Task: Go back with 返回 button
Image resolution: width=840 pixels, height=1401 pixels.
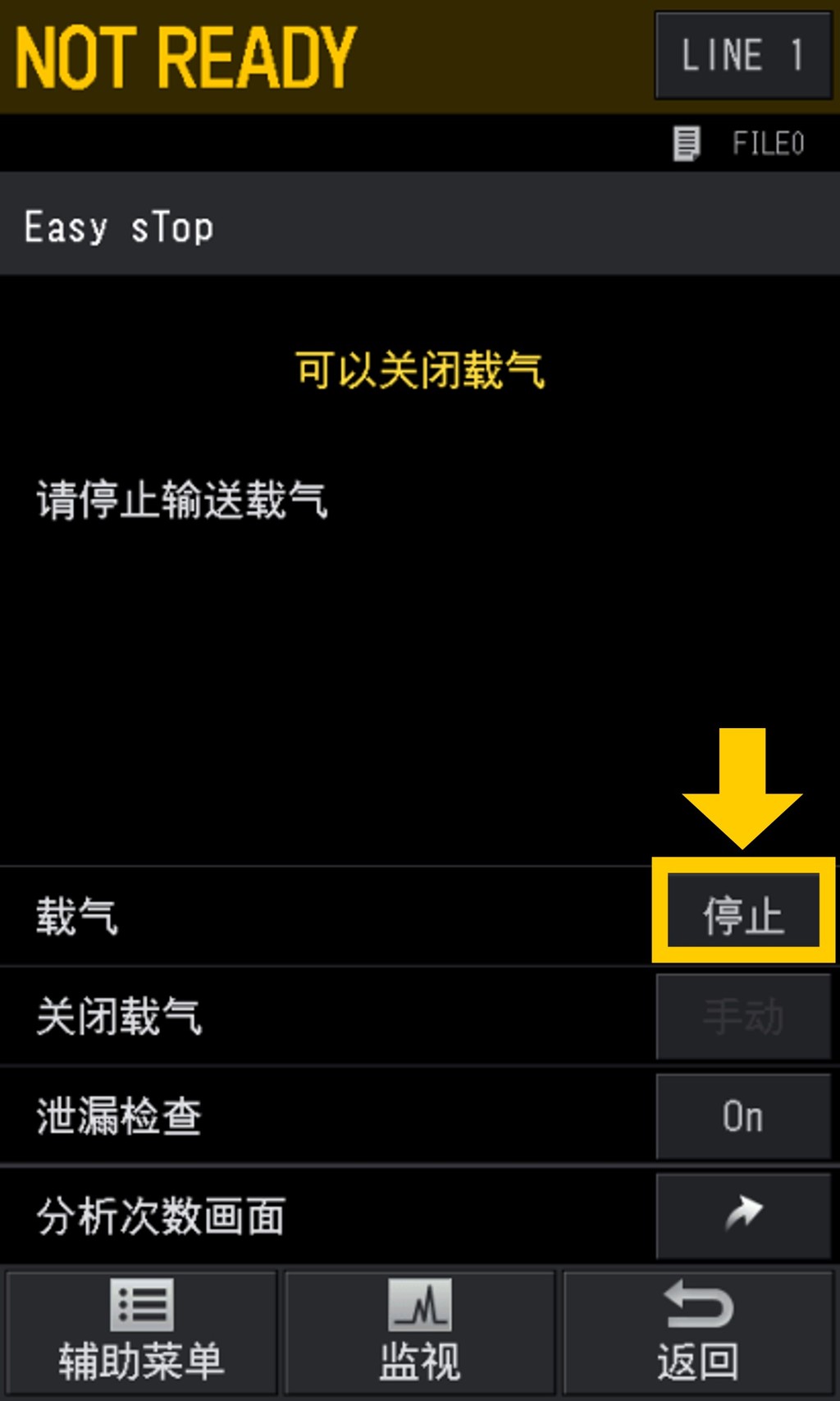Action: pyautogui.click(x=699, y=1331)
